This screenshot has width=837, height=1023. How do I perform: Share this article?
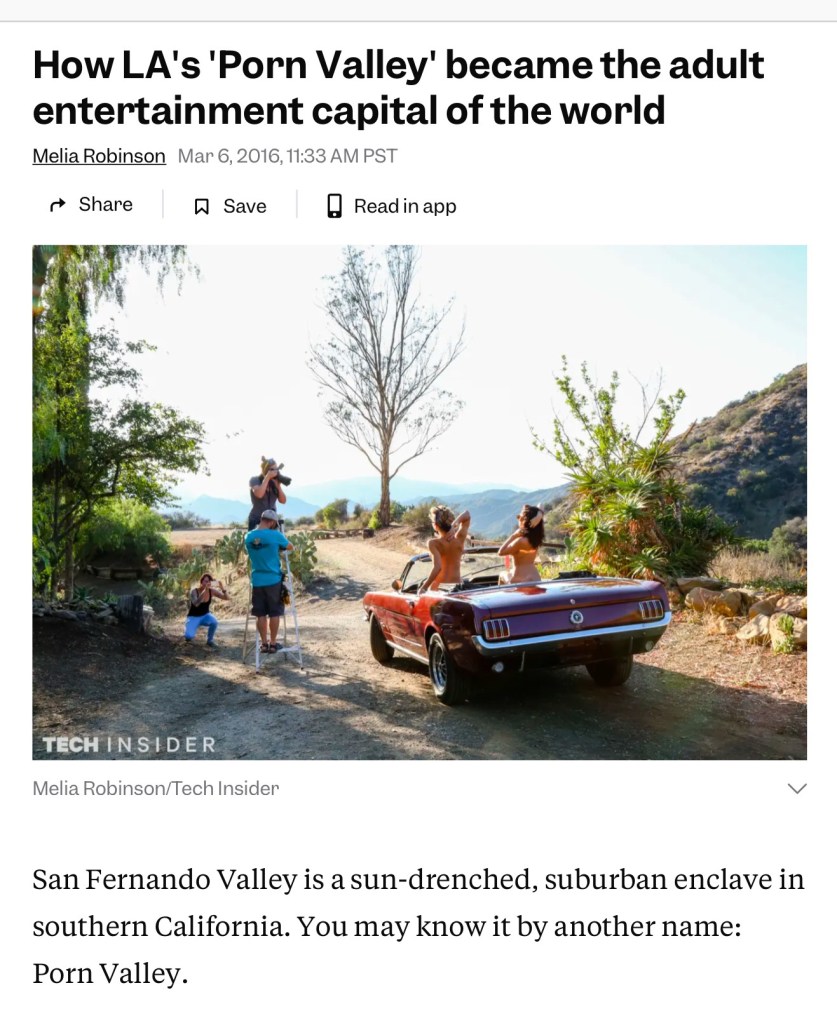91,205
